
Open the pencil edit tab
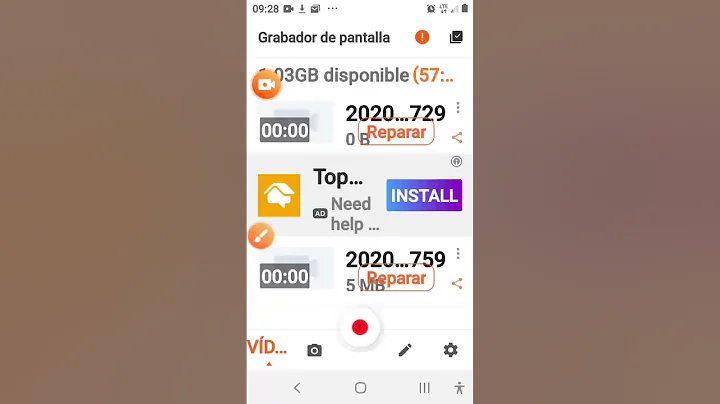tap(405, 350)
